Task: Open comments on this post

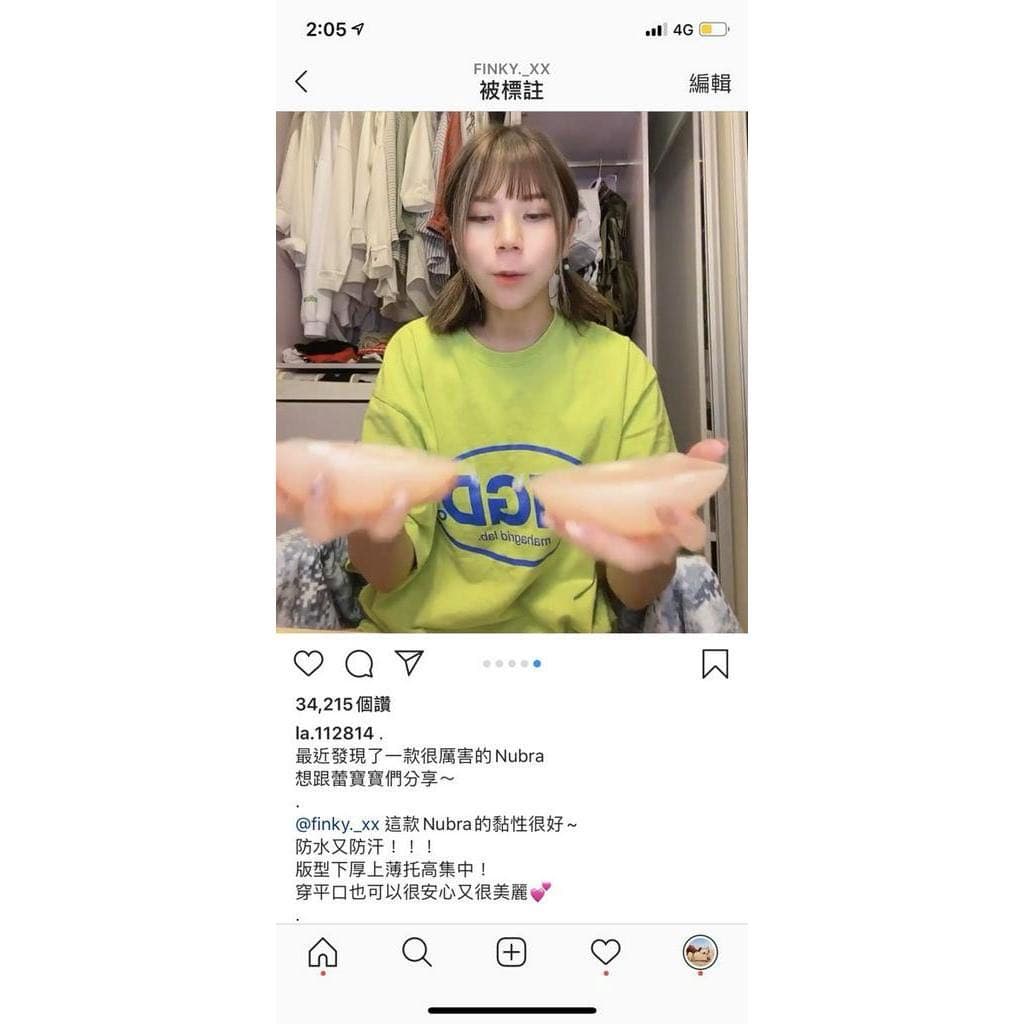Action: coord(359,663)
